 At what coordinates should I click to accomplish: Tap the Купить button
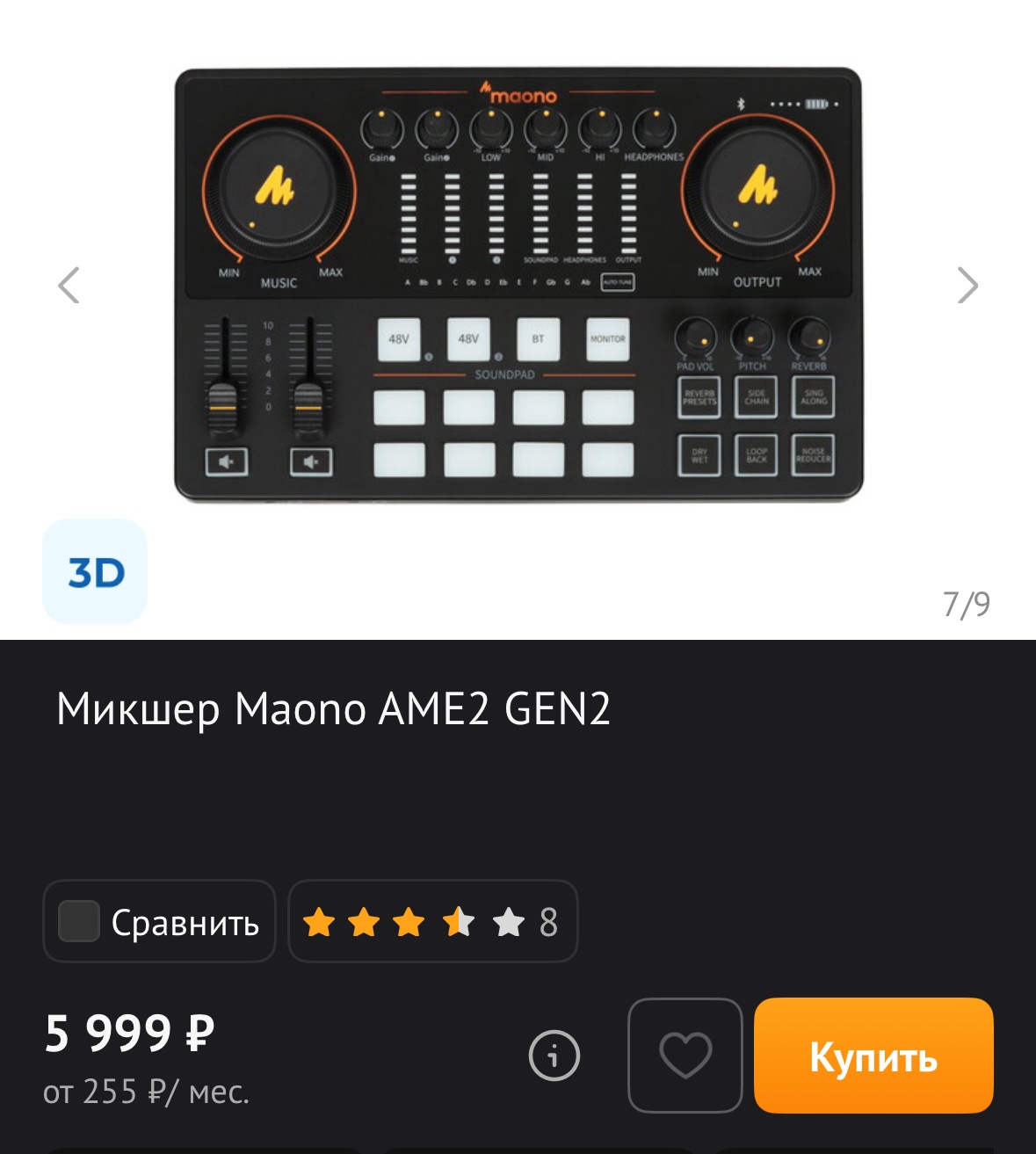(x=873, y=1055)
